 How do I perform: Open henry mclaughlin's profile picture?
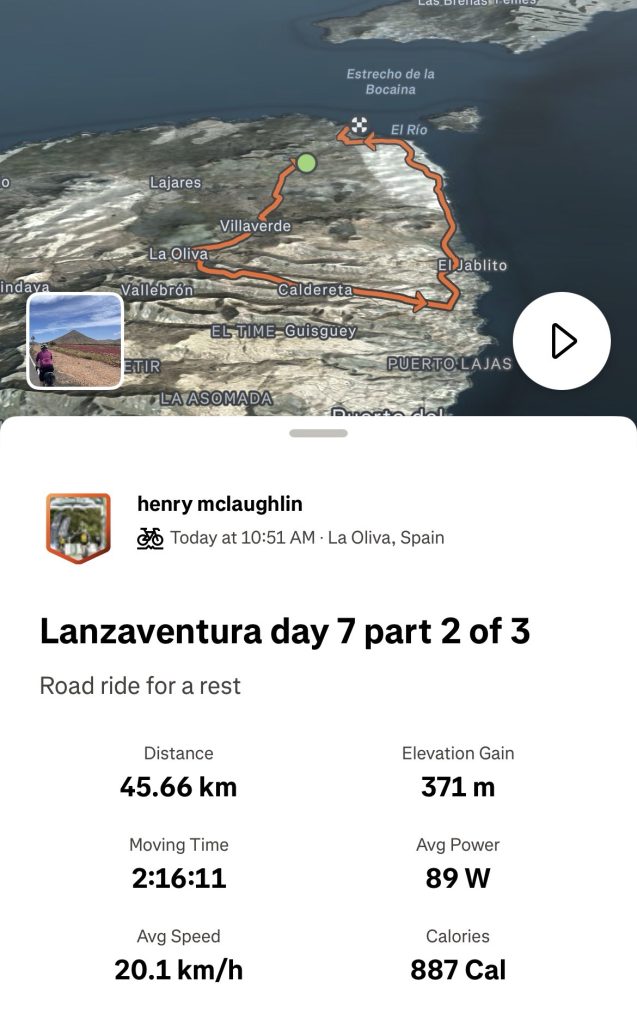(x=78, y=527)
